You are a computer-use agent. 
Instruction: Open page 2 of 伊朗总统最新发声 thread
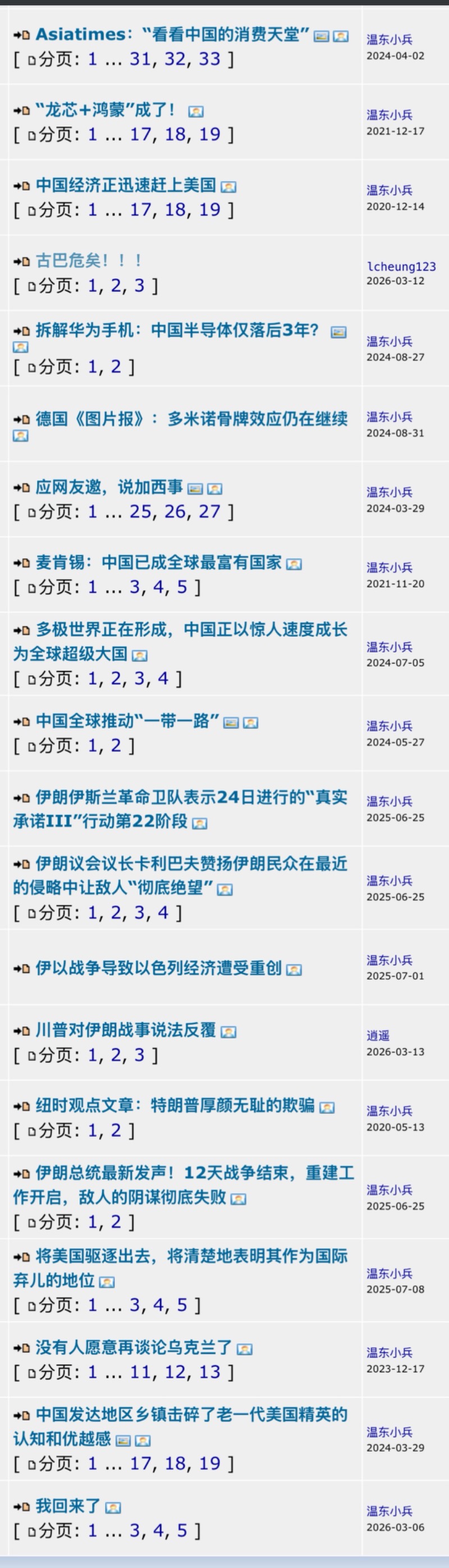[x=116, y=1222]
